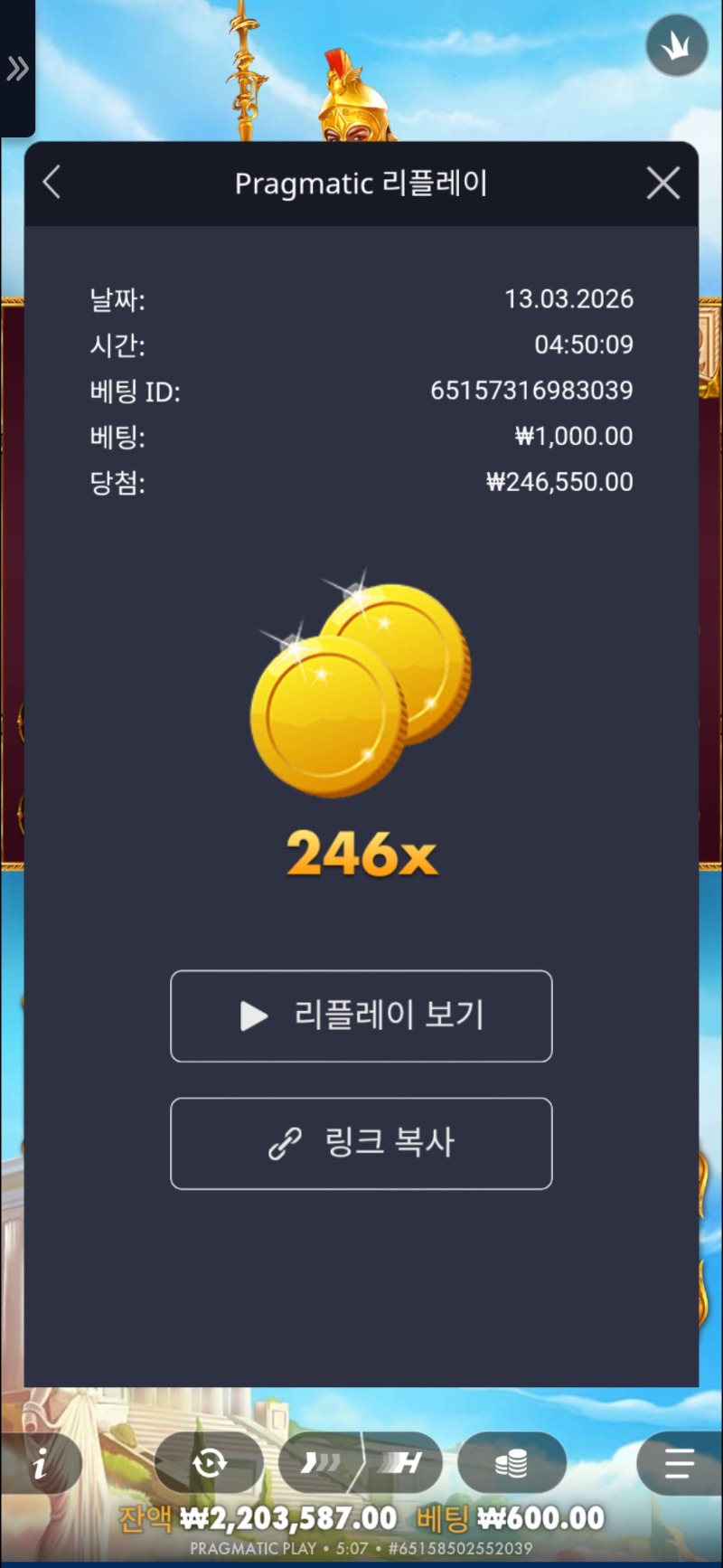Copy the replay link with 링크 복사
Screen dimensions: 723x1568
click(361, 1143)
